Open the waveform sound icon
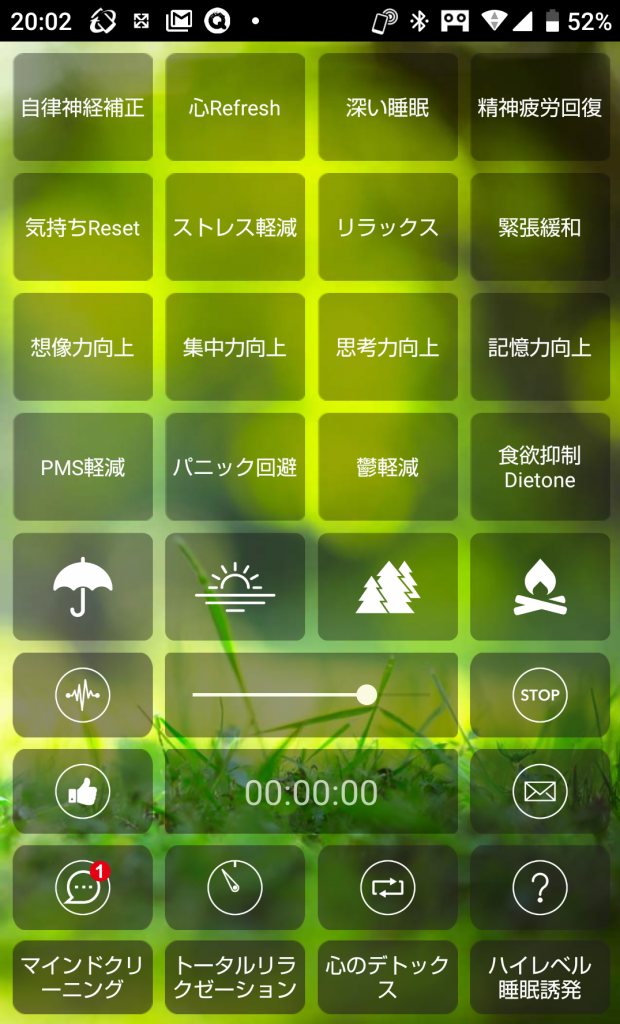Viewport: 620px width, 1024px height. [83, 695]
